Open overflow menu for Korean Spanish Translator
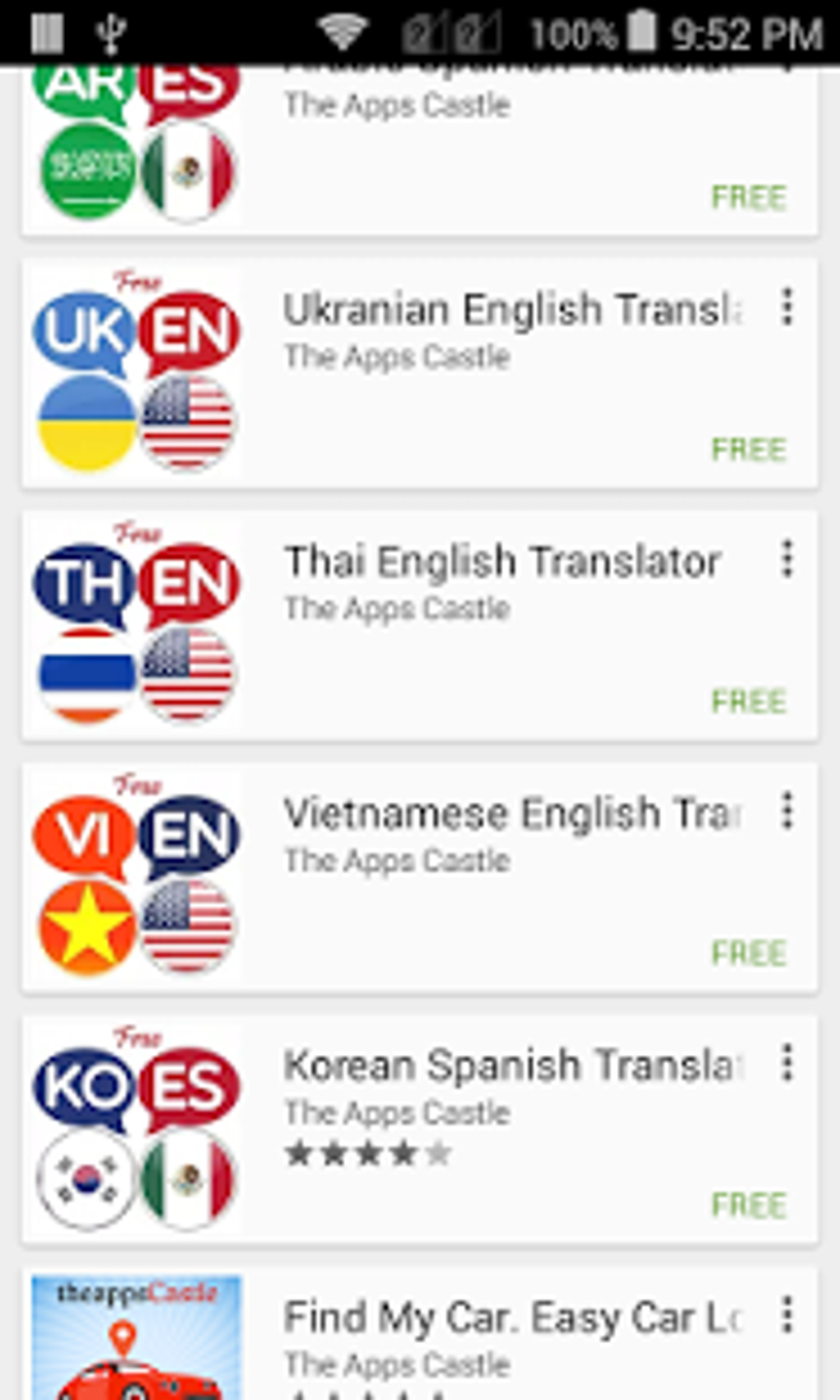The image size is (840, 1400). coord(787,1062)
